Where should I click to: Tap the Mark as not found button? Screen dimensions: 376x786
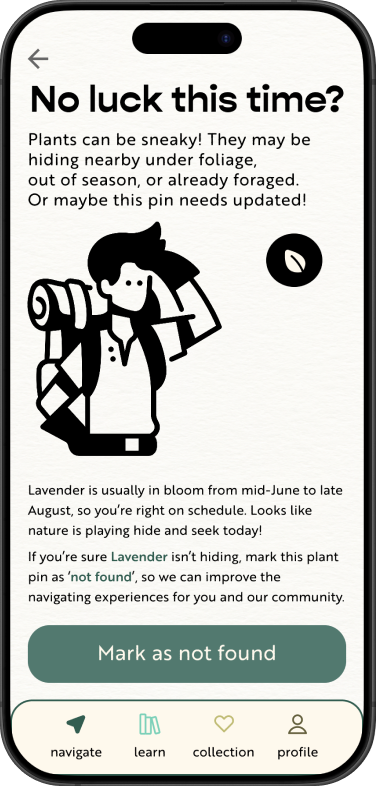point(187,654)
